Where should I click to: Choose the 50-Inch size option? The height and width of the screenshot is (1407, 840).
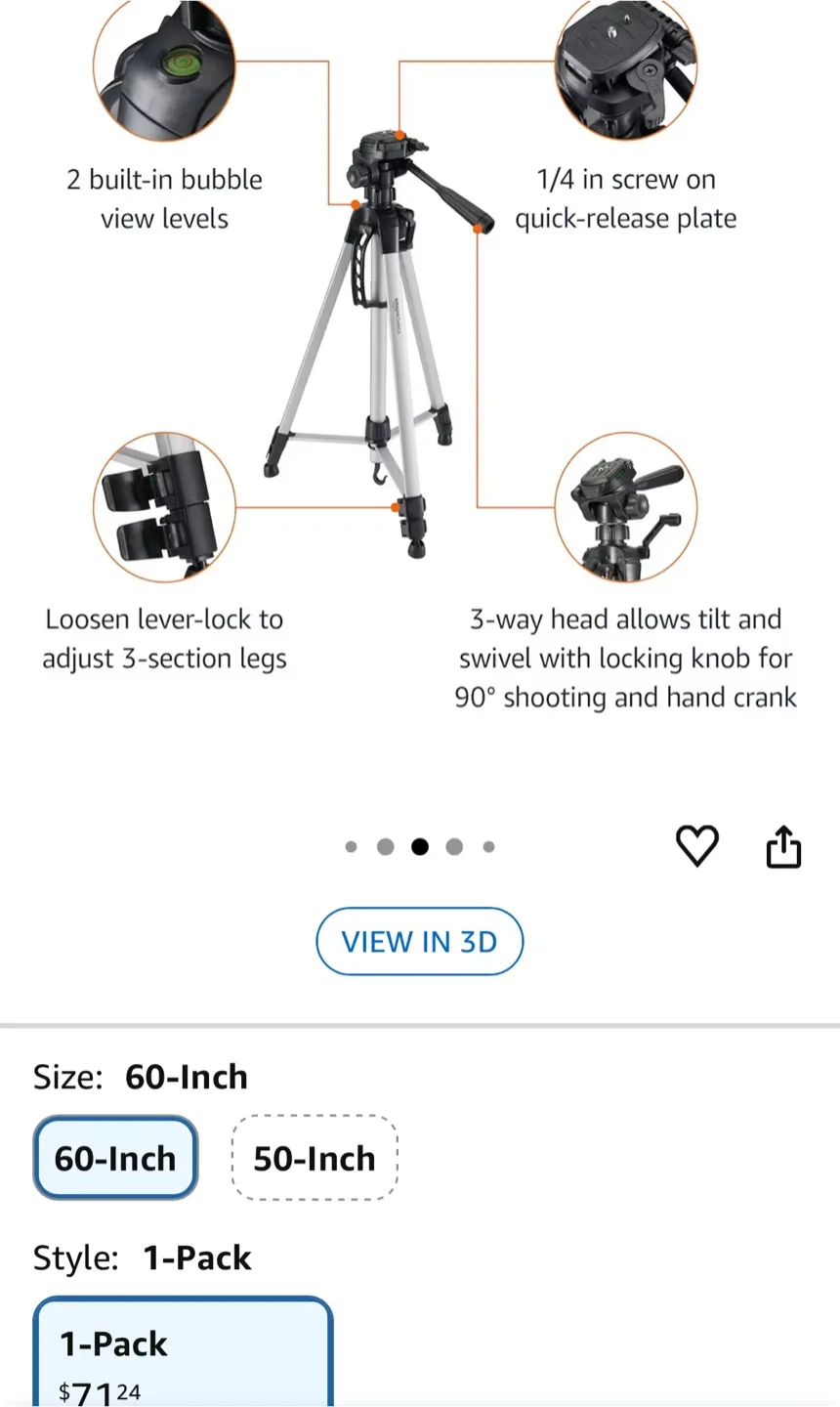(x=315, y=1158)
